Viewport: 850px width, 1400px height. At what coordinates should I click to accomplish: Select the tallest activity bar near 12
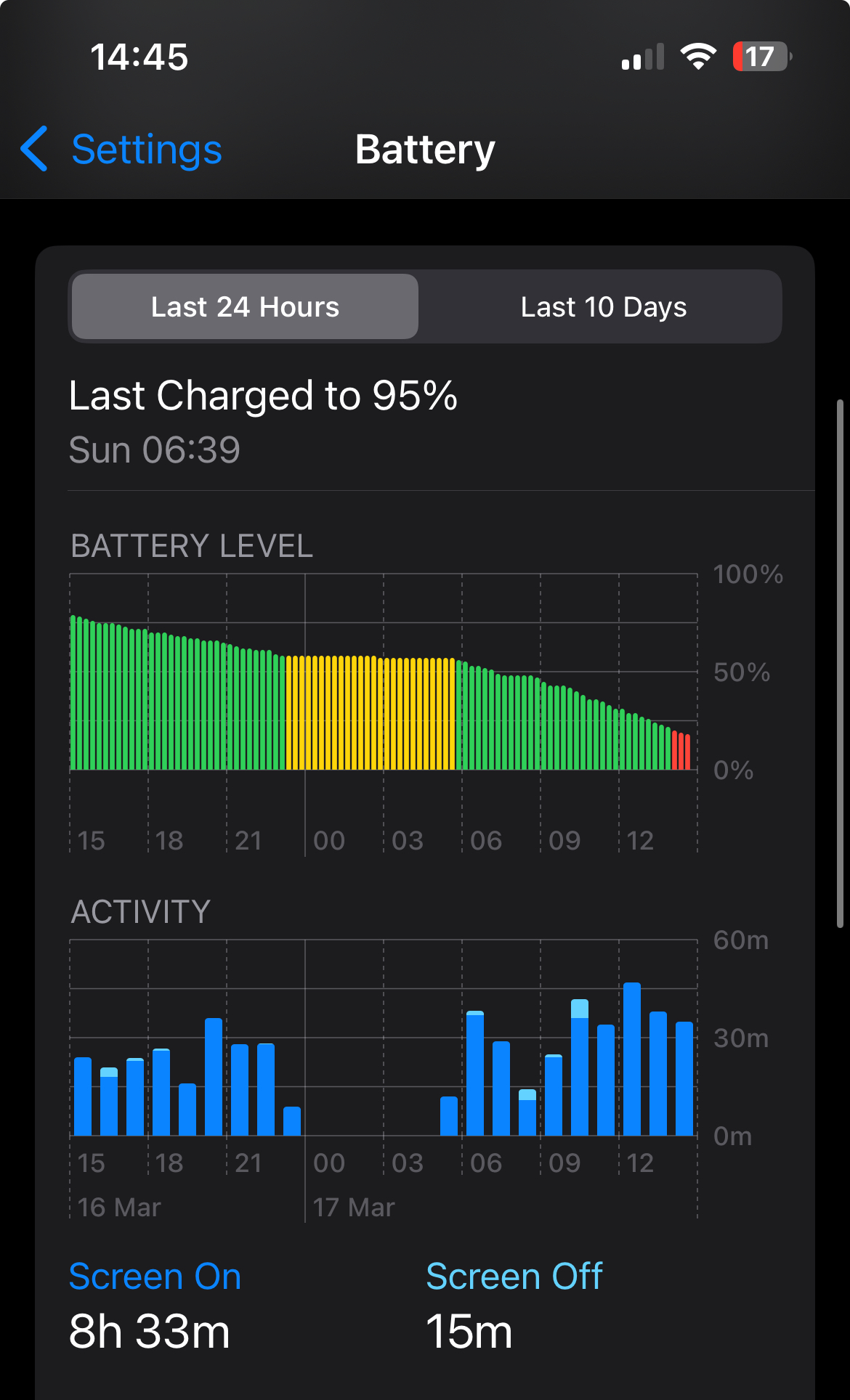(632, 1059)
